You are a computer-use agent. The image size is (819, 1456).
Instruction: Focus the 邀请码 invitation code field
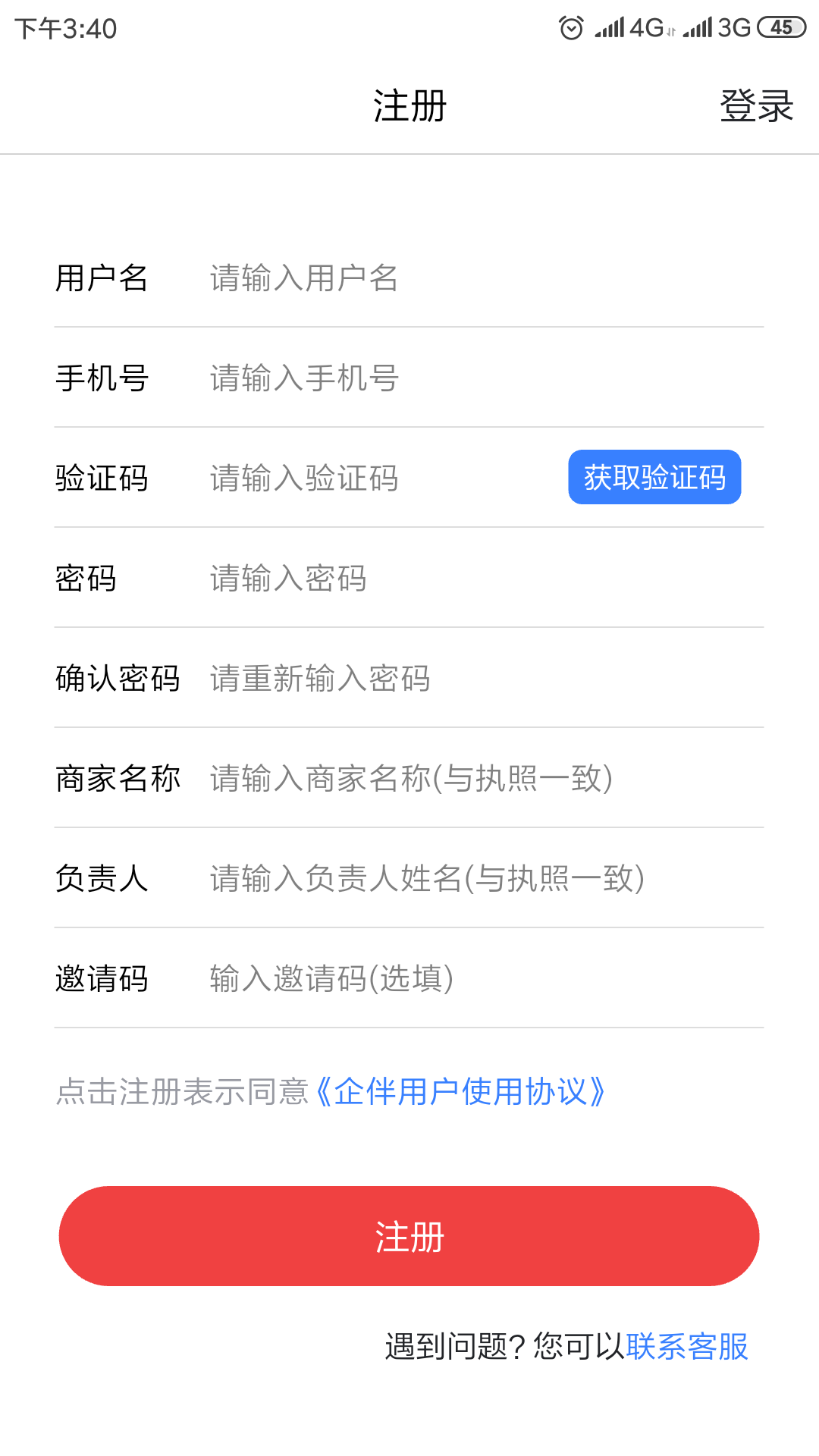click(x=455, y=979)
